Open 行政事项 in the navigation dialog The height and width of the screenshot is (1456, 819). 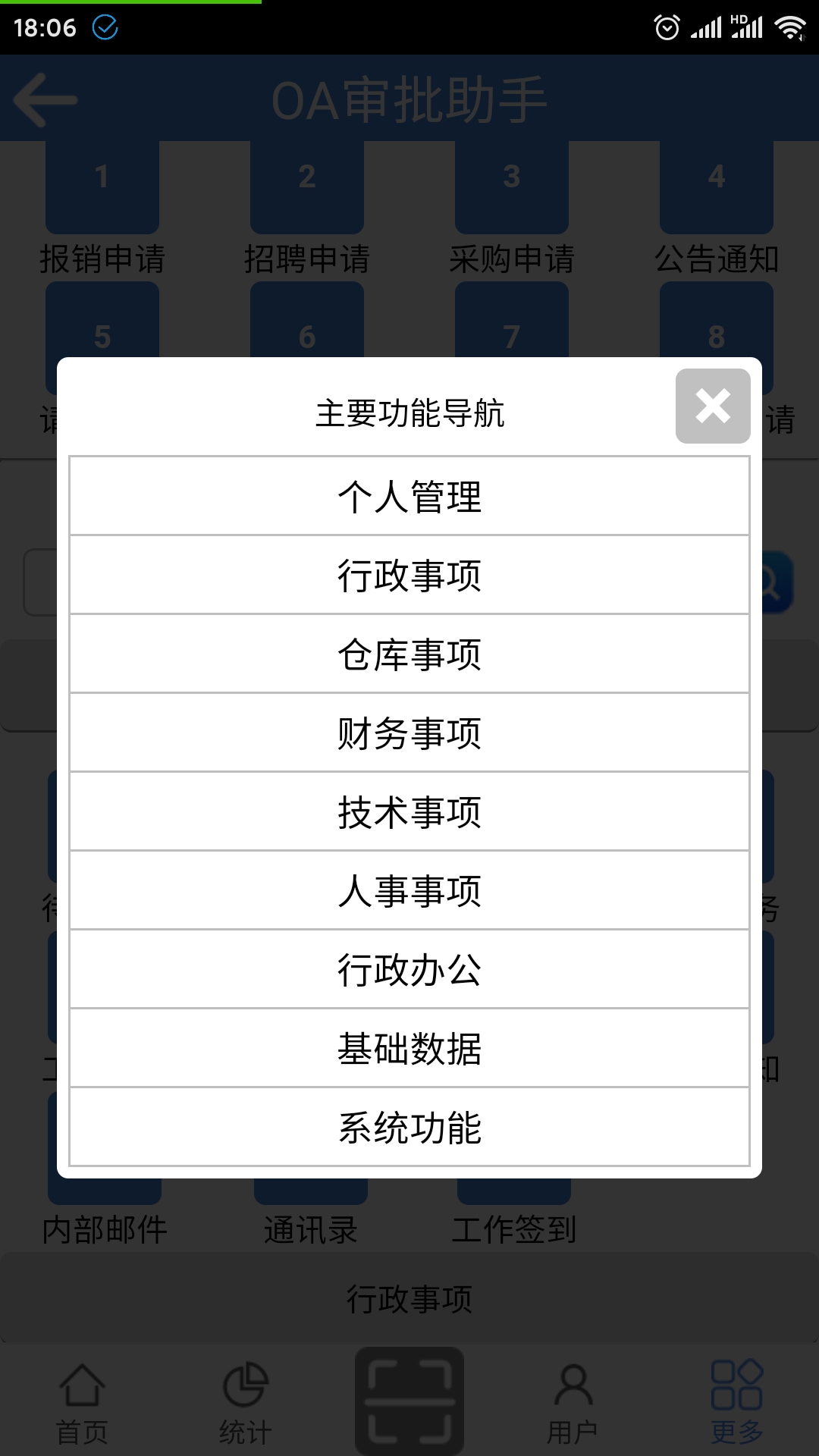[409, 576]
